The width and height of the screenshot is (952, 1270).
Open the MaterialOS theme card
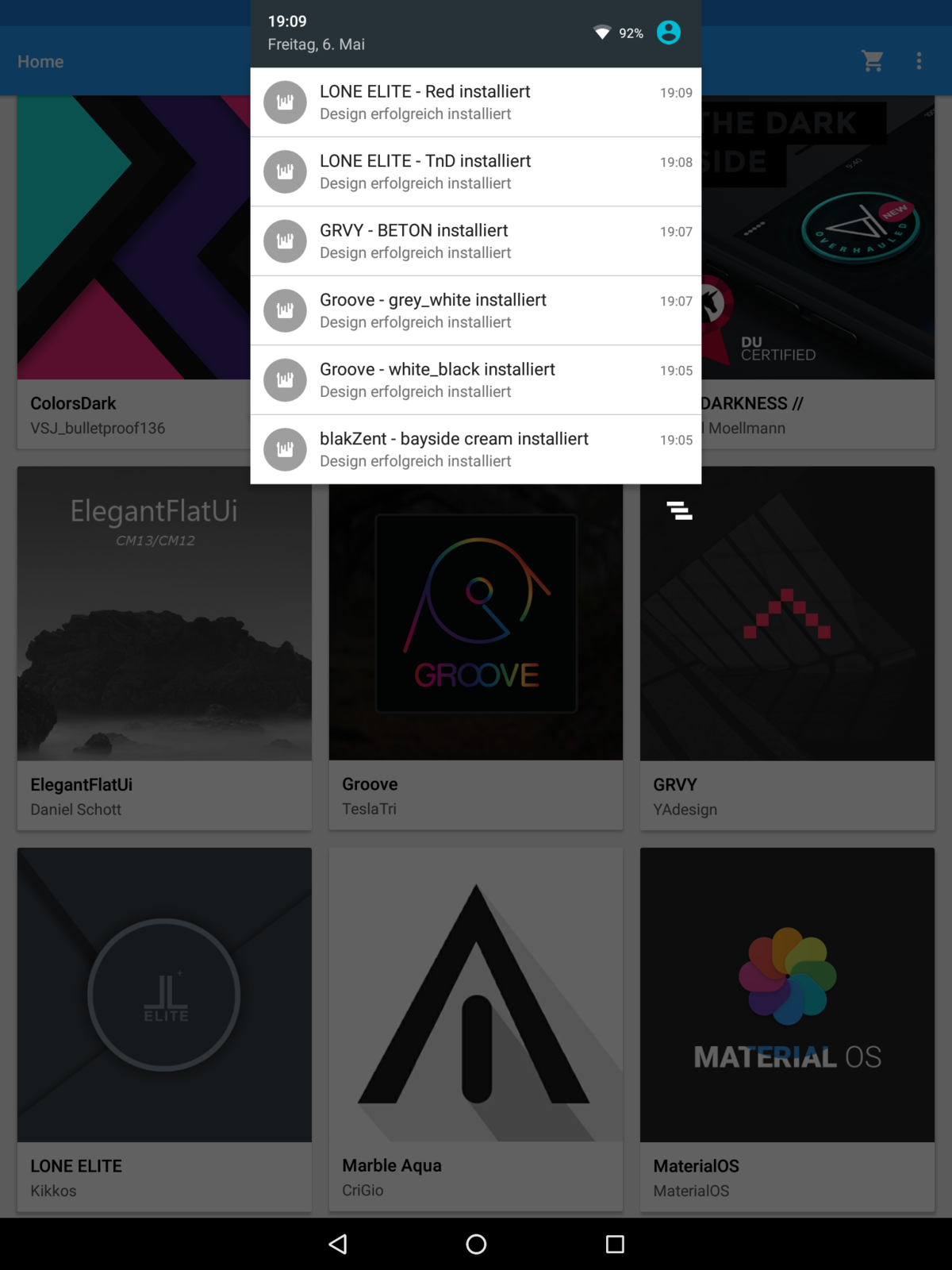(x=787, y=1029)
